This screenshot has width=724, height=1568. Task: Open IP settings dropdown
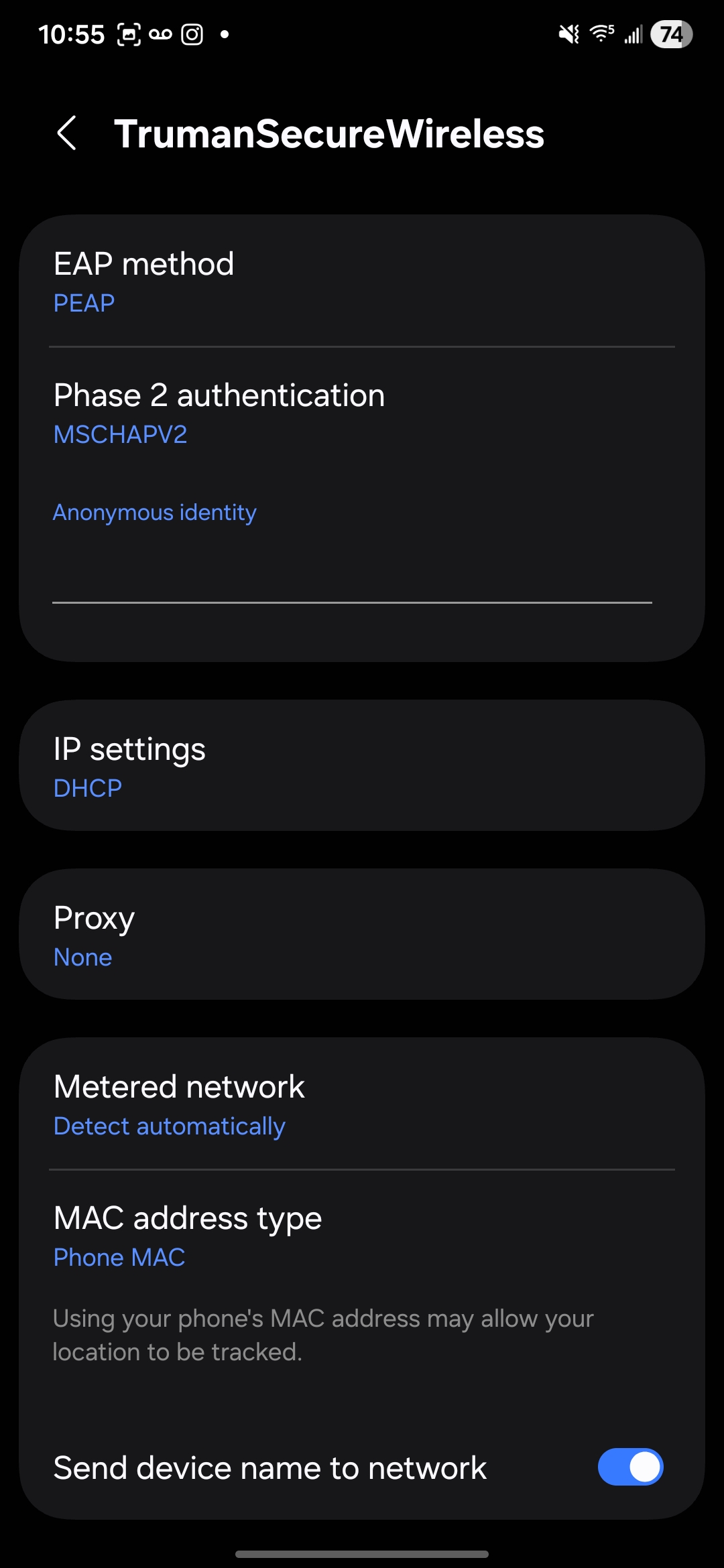tap(362, 765)
